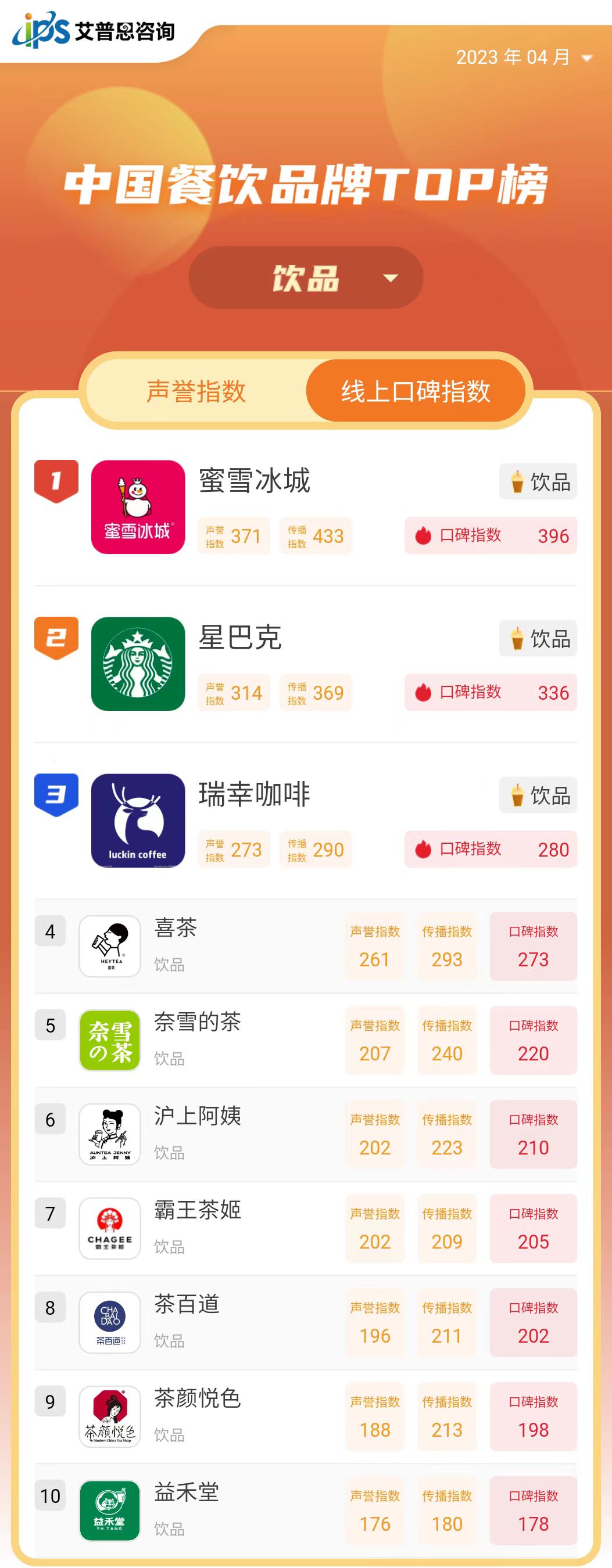The height and width of the screenshot is (1568, 612).
Task: Select the 线上口碑指数 tab
Action: 416,391
